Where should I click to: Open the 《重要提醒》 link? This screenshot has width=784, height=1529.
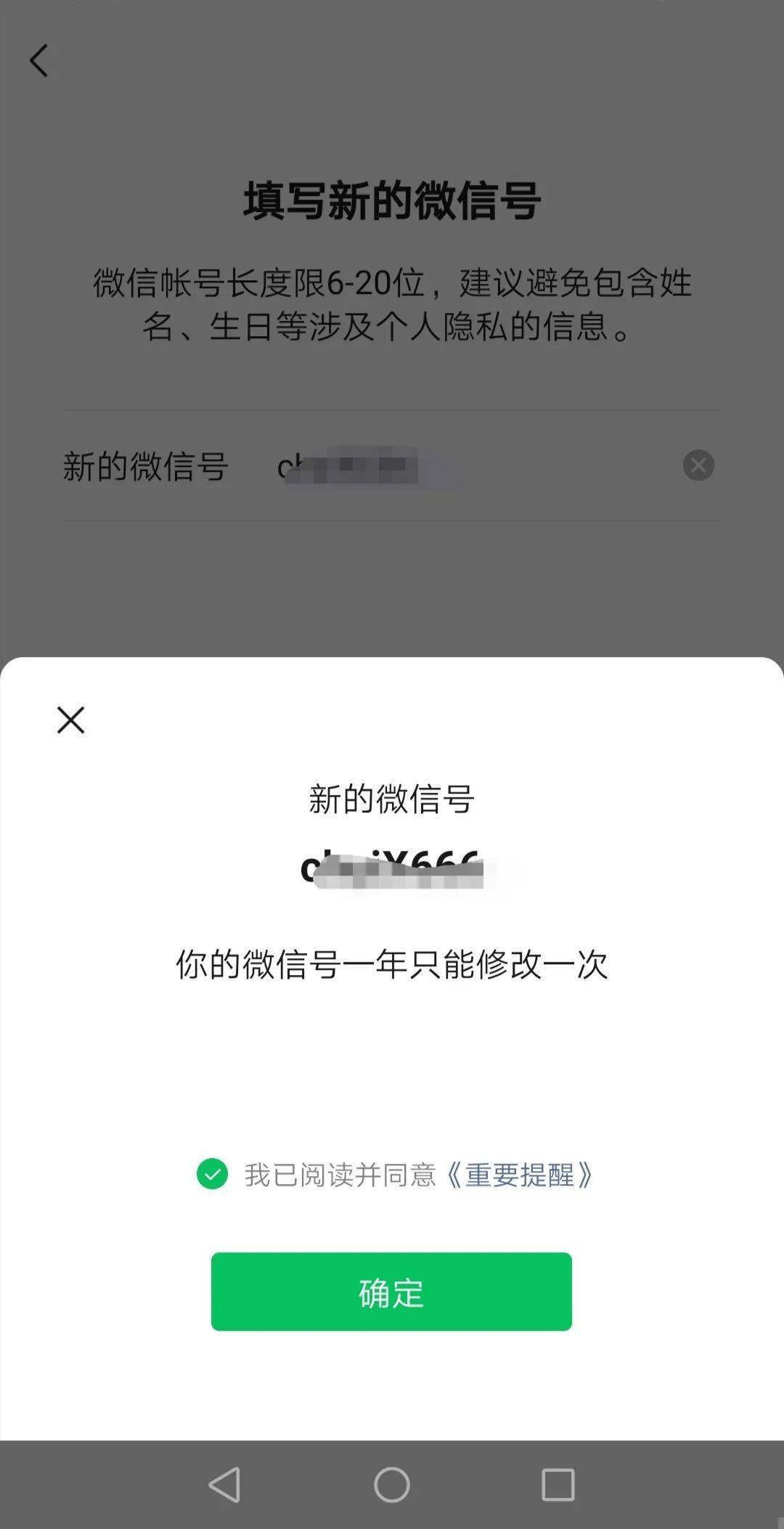[520, 1175]
